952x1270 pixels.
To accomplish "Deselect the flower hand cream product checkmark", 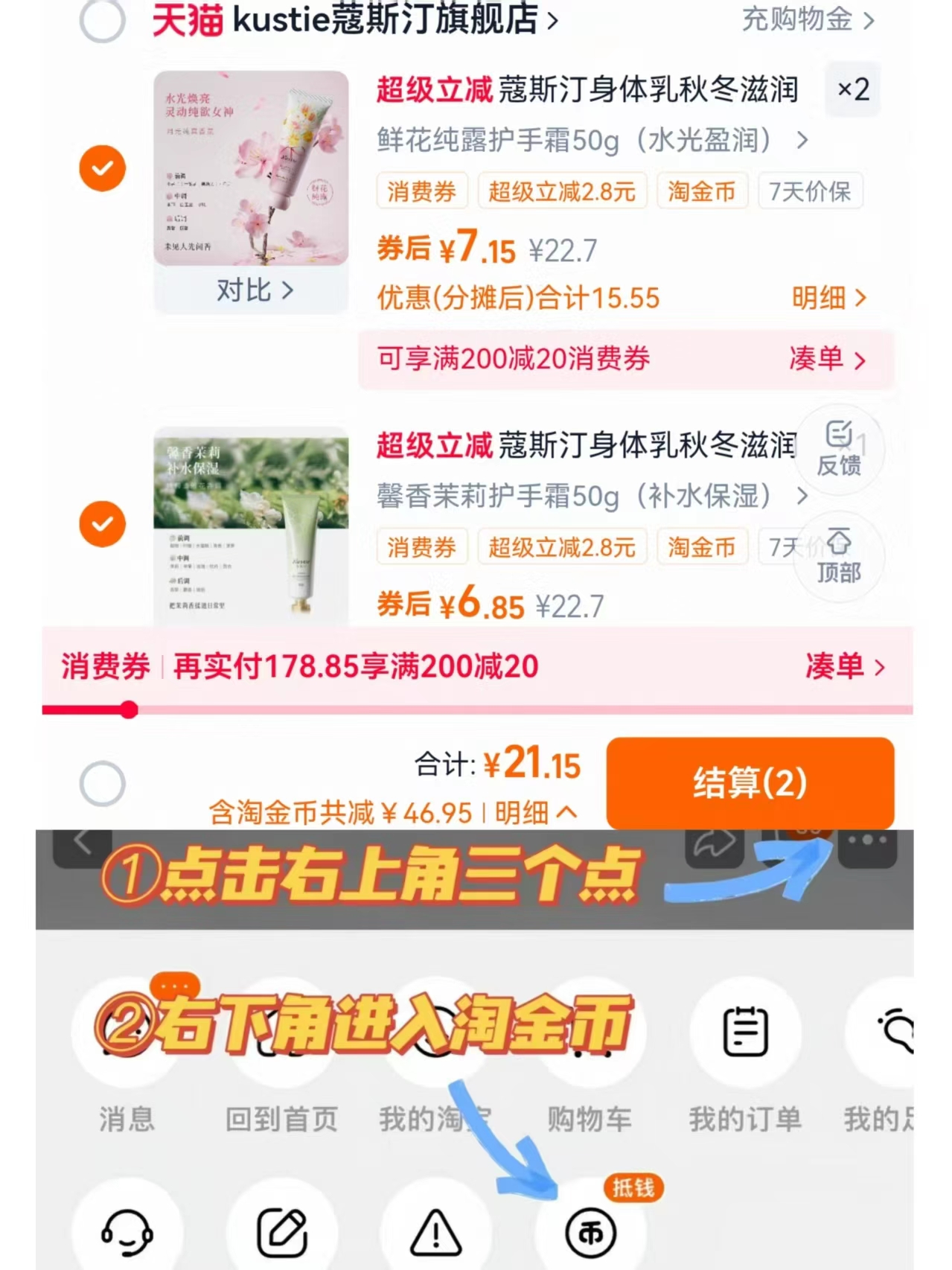I will coord(102,169).
